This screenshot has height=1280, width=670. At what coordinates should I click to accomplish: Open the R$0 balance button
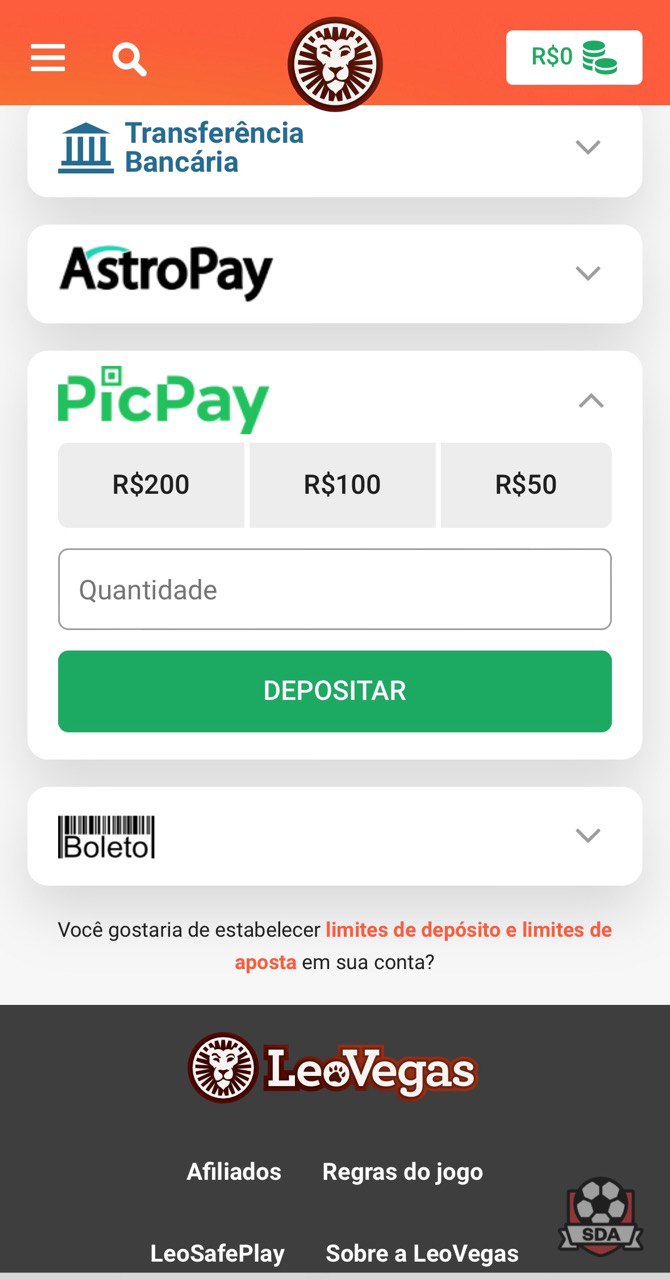pyautogui.click(x=574, y=57)
